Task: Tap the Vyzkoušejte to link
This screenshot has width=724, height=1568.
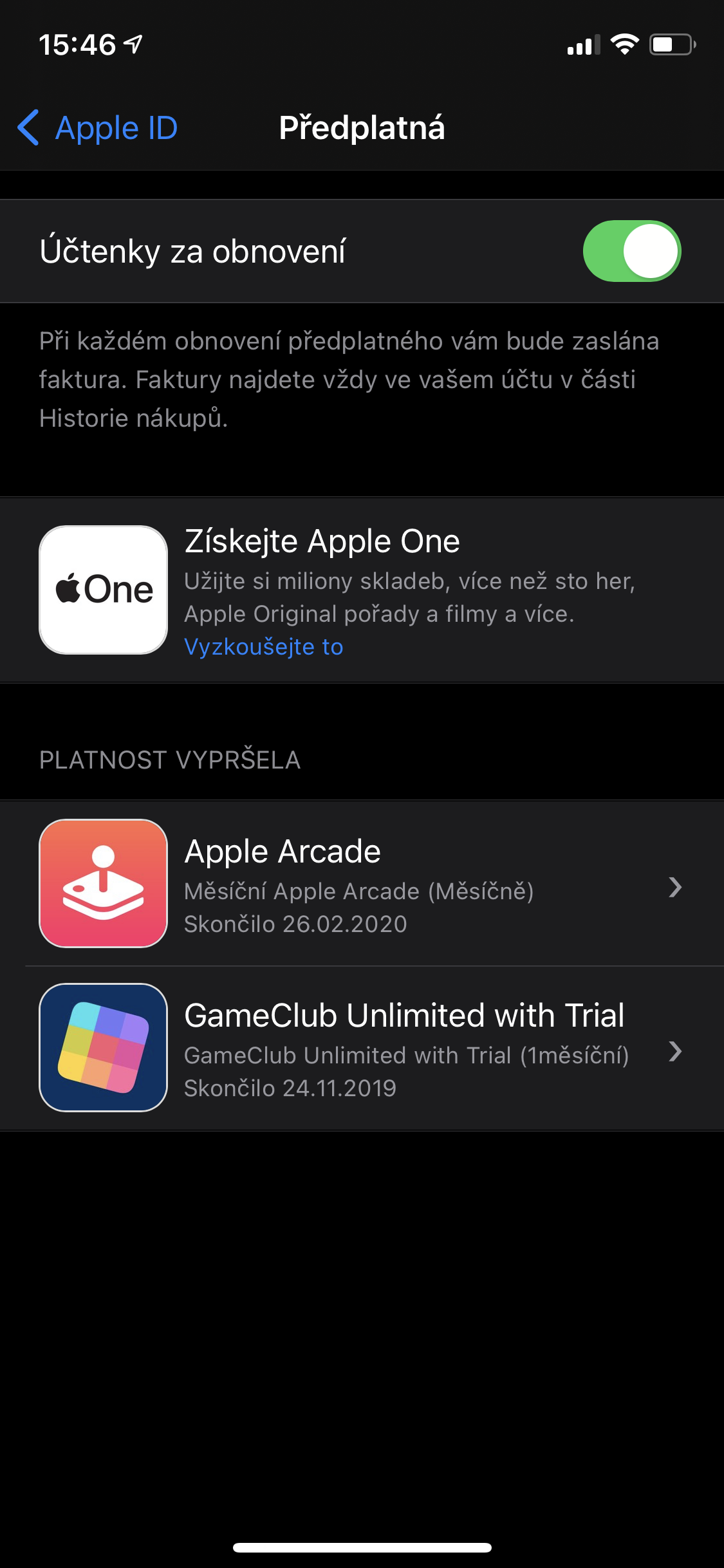Action: [x=264, y=647]
